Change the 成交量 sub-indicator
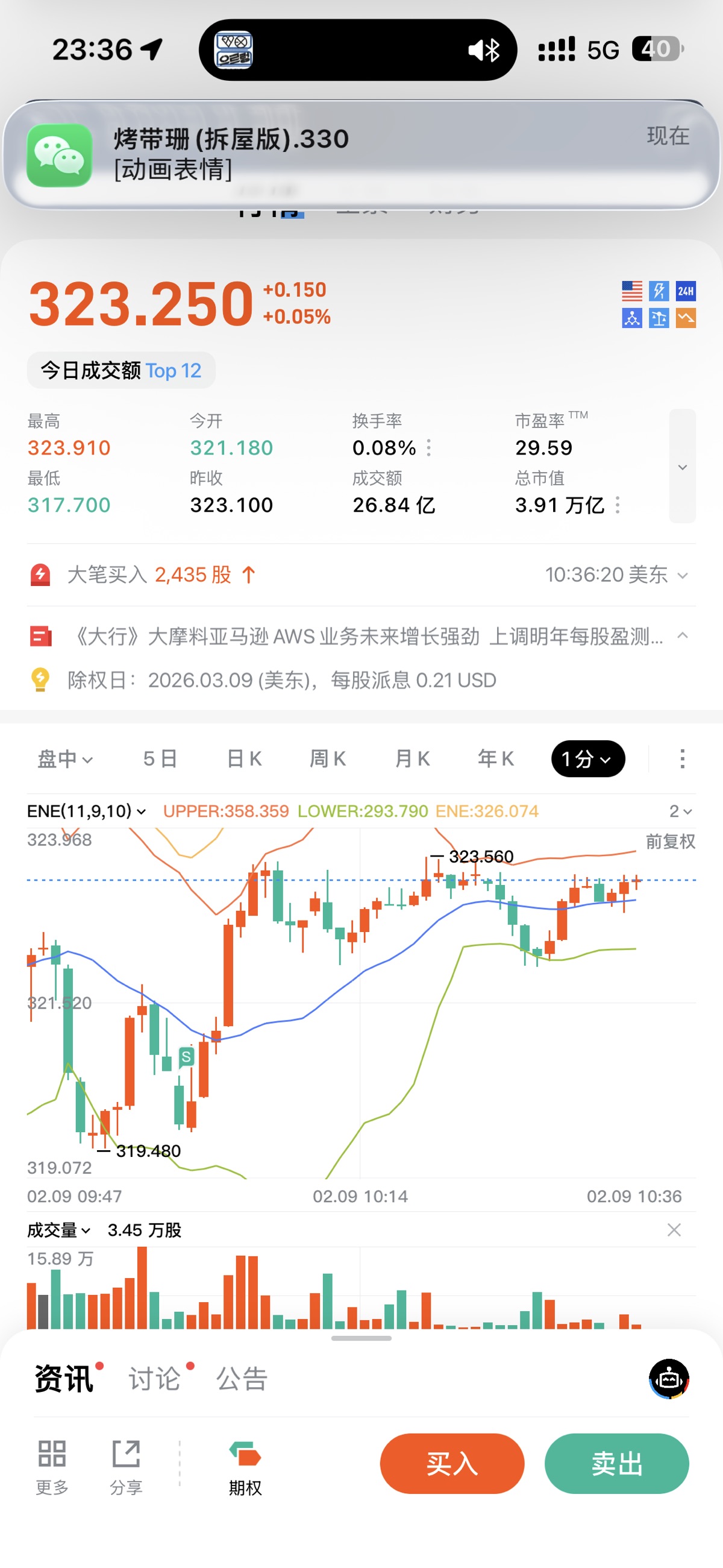Screen dimensions: 723x1568 point(59,1230)
